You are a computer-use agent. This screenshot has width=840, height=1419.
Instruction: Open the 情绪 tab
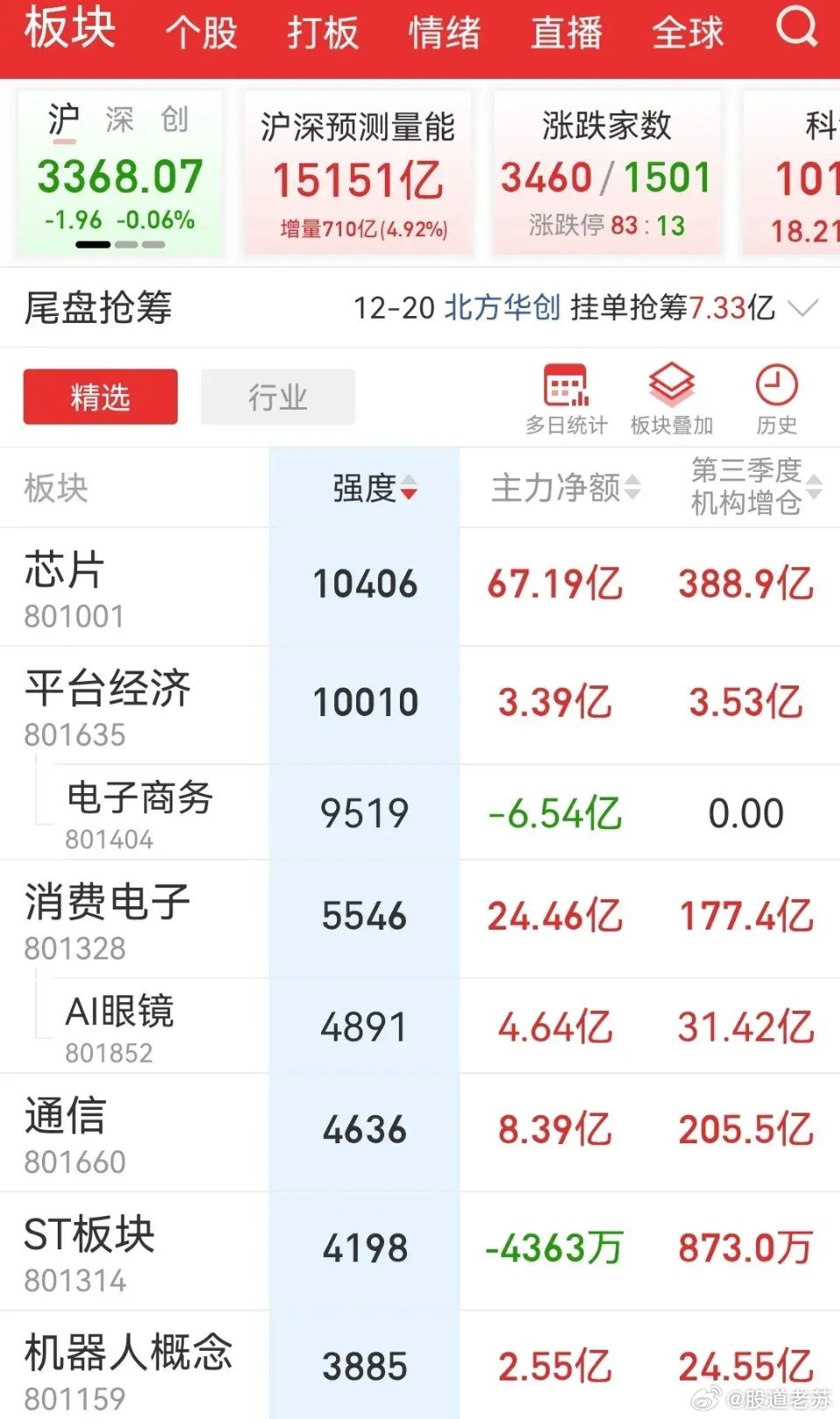click(x=444, y=32)
